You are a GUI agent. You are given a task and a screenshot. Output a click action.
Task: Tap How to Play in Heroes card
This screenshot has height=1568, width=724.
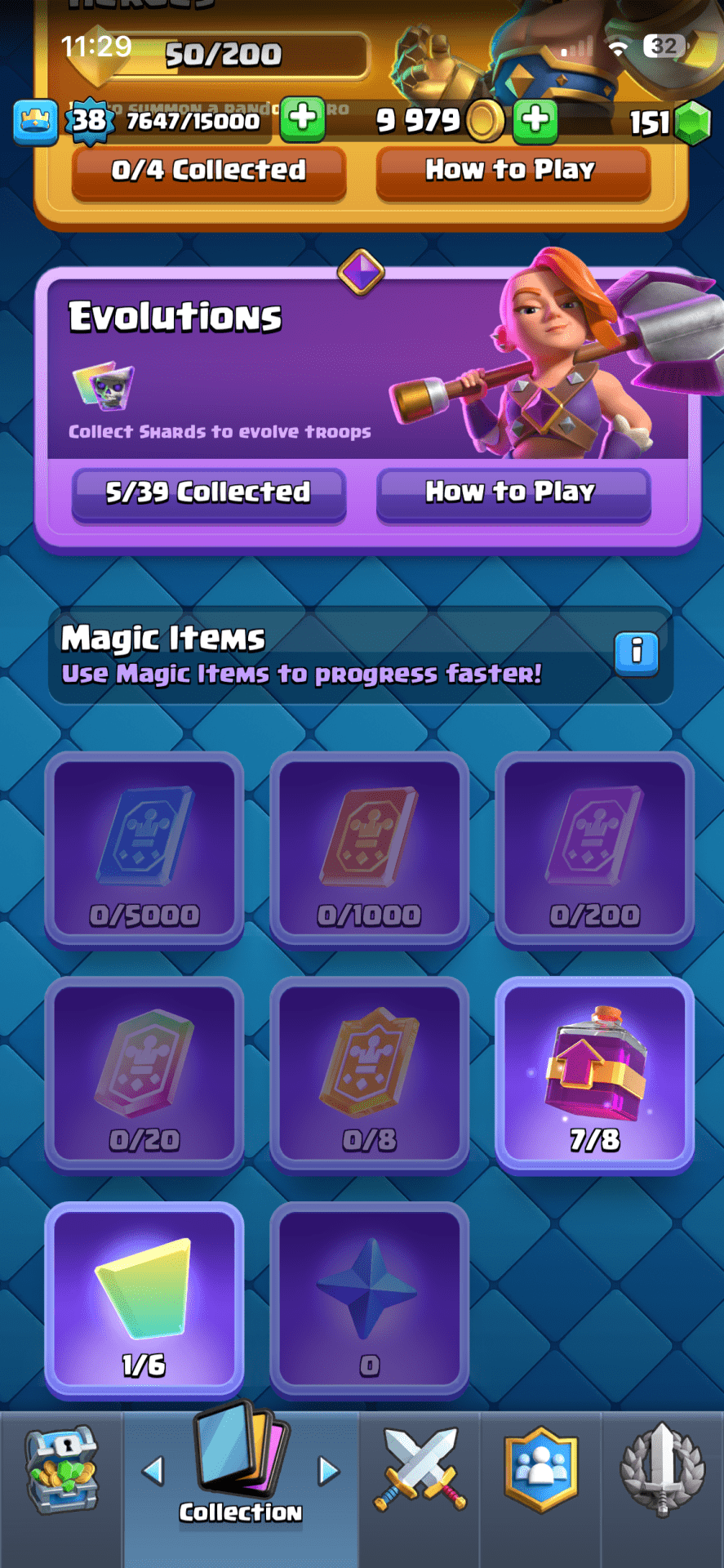pos(512,171)
